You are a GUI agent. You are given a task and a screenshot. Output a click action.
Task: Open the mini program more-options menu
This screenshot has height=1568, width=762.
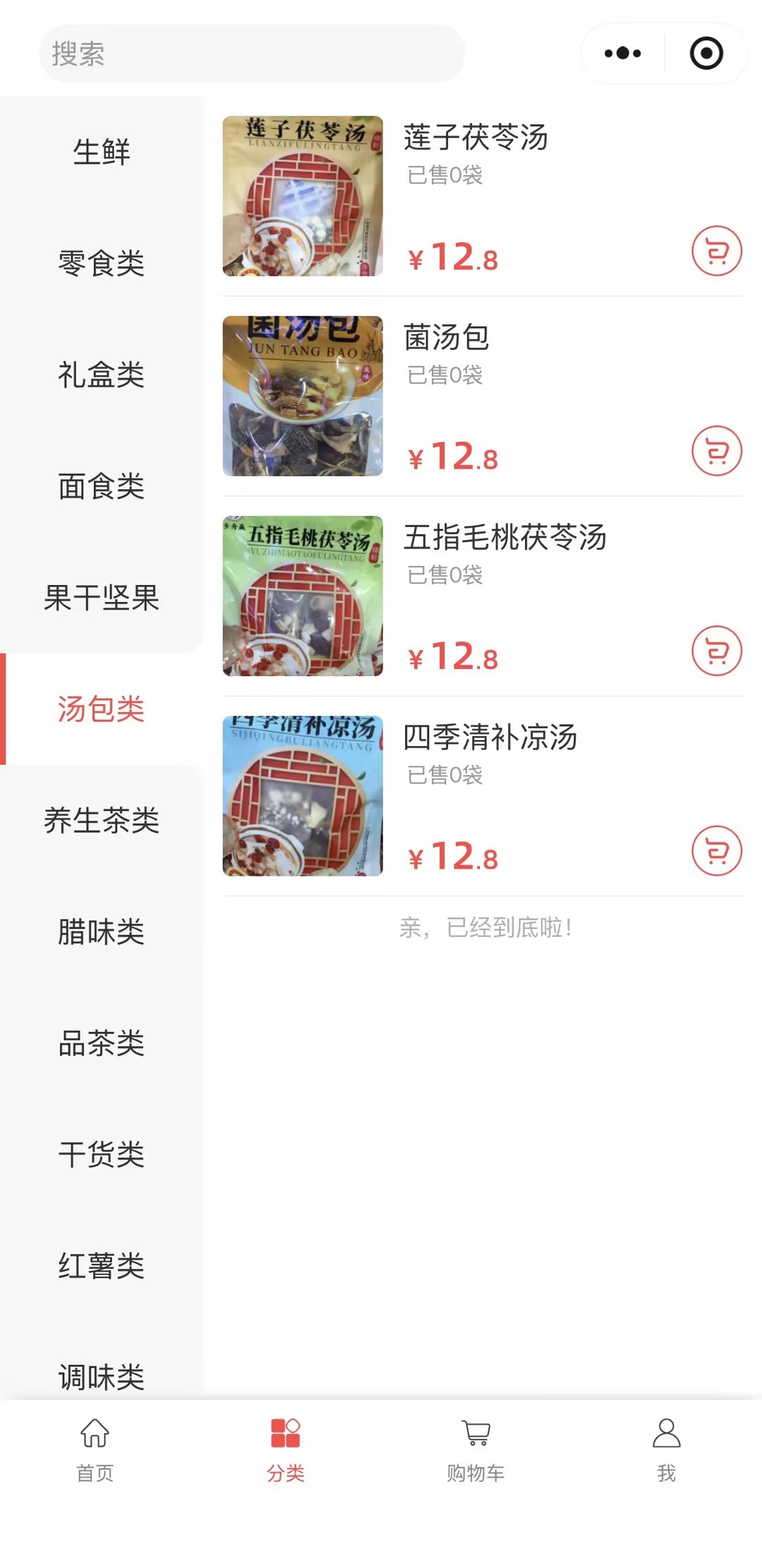tap(623, 54)
